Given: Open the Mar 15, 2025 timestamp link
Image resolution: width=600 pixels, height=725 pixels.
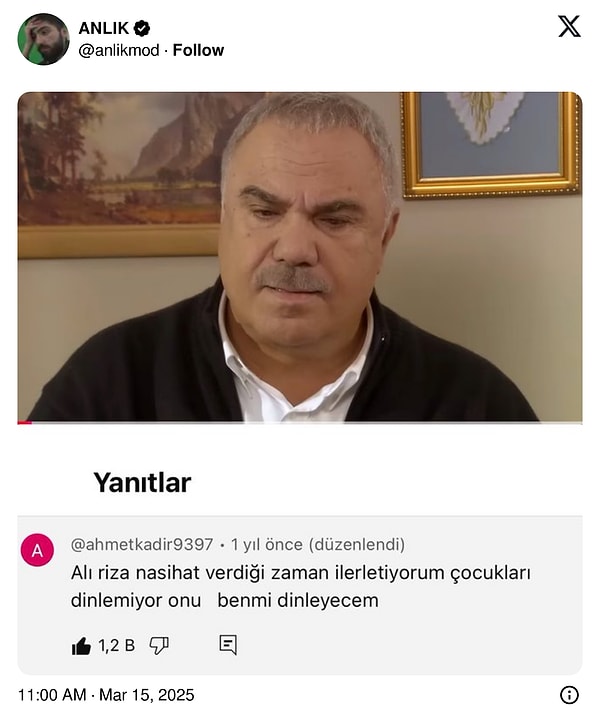Looking at the screenshot, I should (106, 695).
